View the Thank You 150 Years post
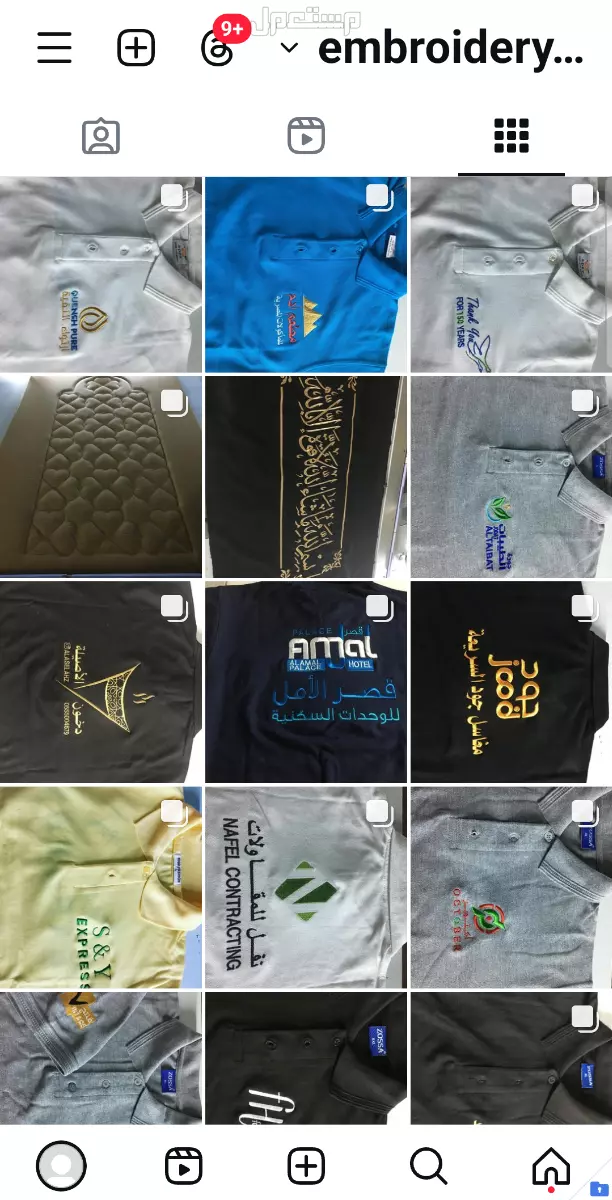 [511, 275]
